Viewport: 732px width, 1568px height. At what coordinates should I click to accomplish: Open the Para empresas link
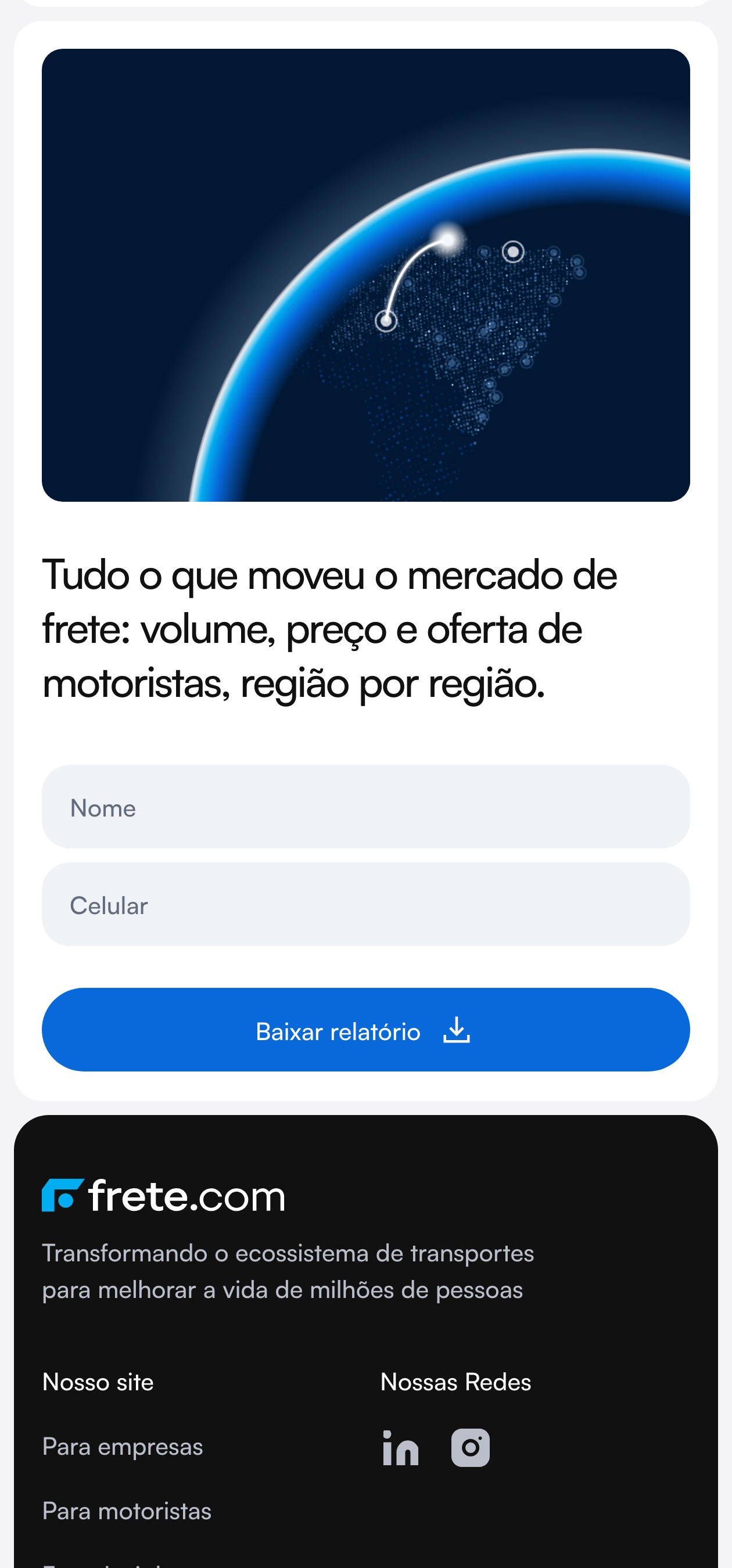click(x=123, y=1447)
